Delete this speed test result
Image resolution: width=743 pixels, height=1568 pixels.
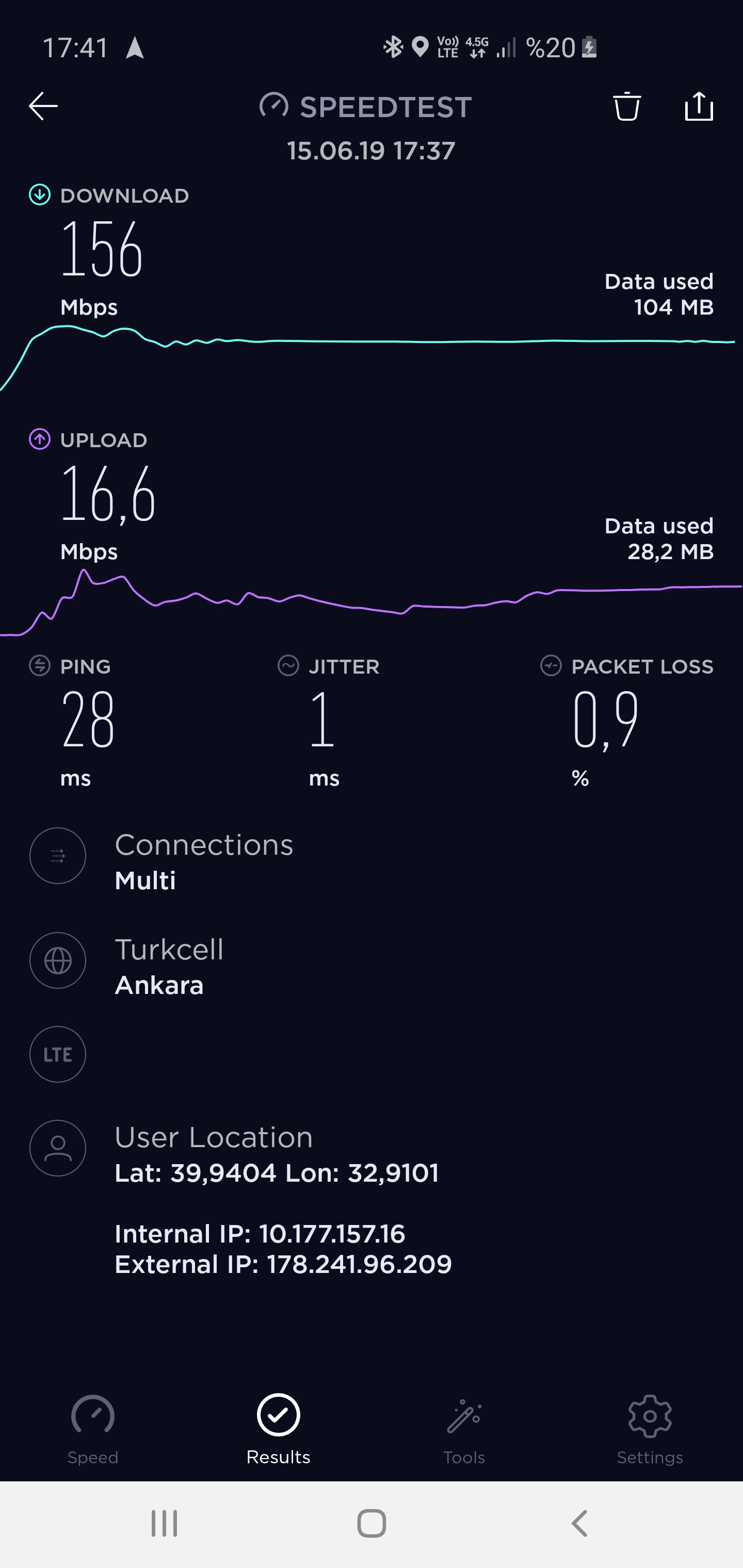(627, 107)
